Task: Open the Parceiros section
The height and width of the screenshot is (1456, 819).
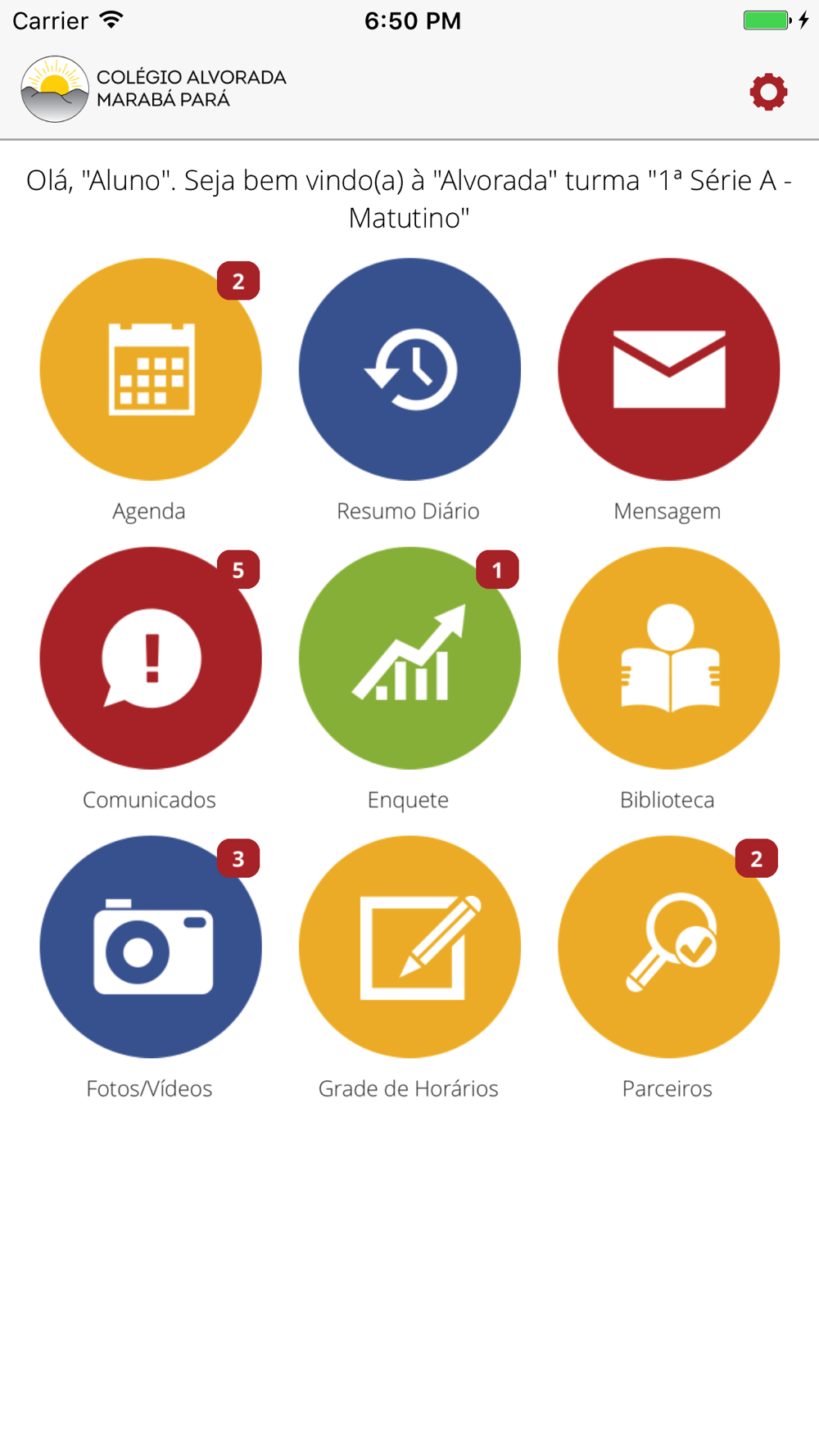Action: (x=669, y=947)
